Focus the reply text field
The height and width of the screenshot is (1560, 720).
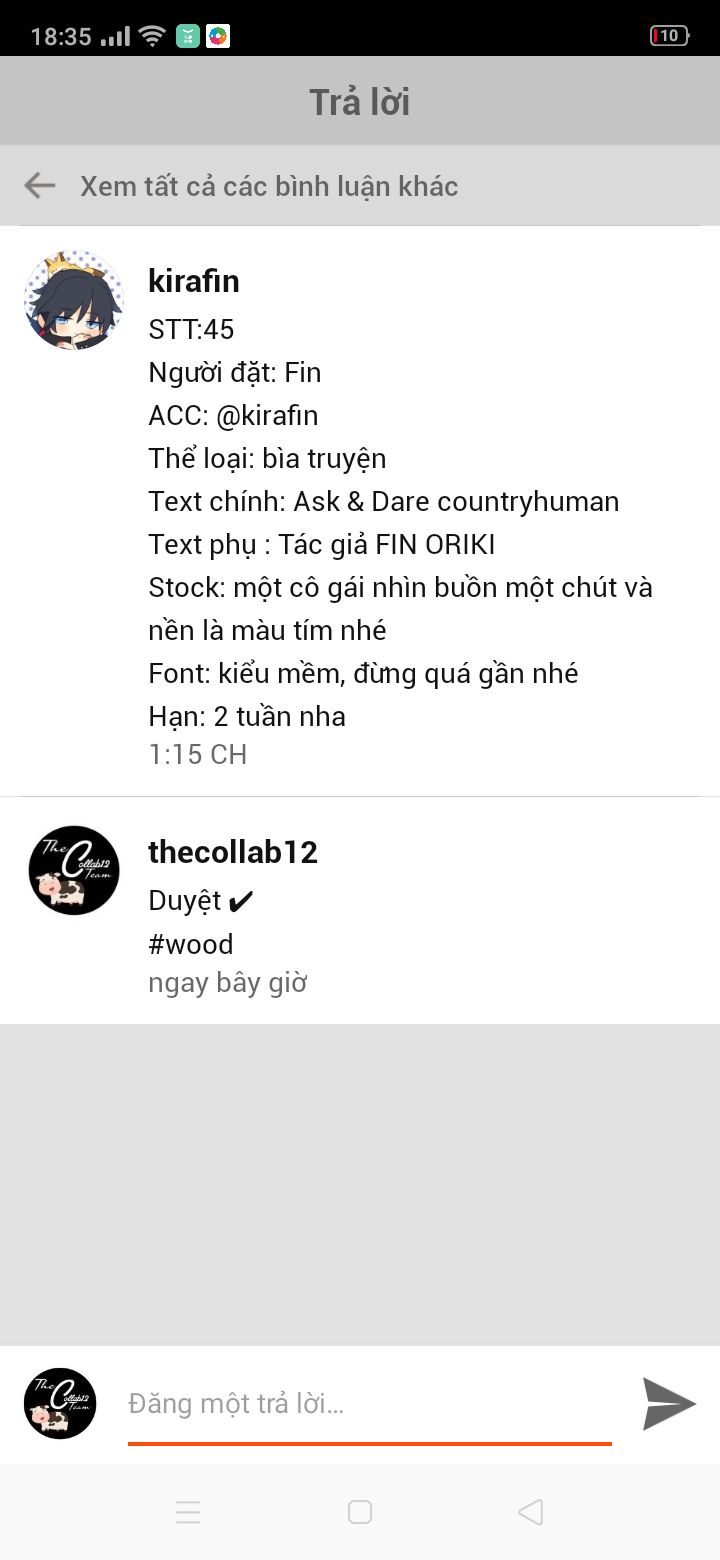click(368, 1404)
